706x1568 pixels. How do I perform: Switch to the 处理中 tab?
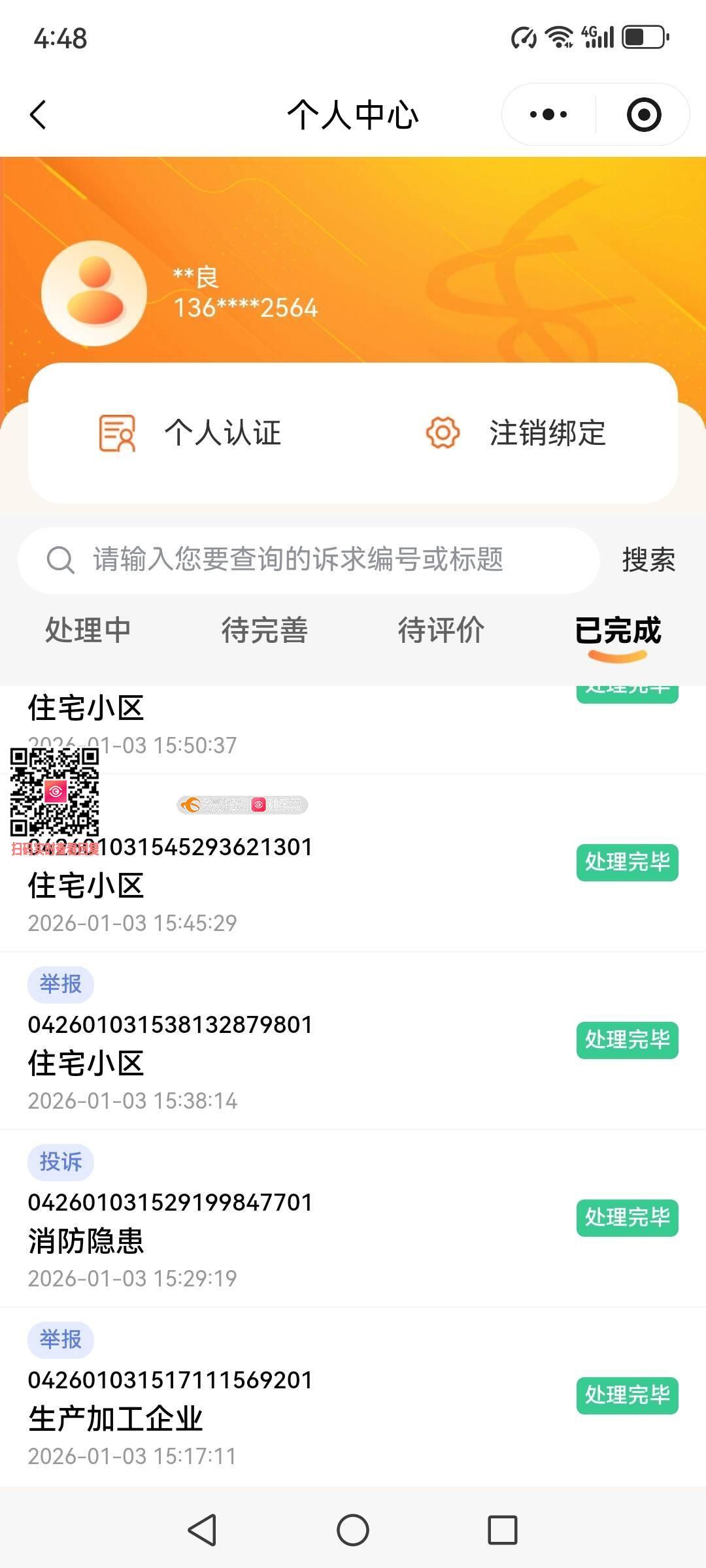88,630
